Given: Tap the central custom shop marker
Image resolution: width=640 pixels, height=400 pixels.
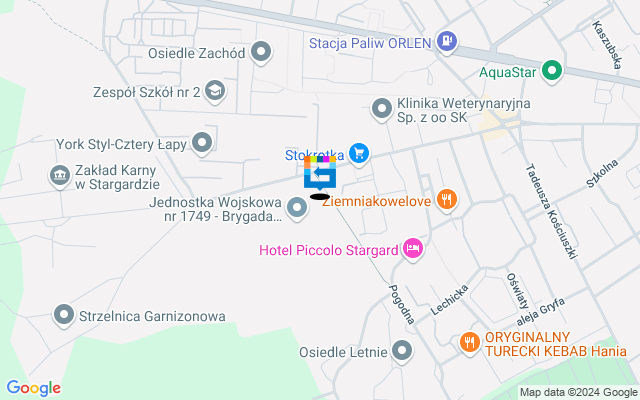Looking at the screenshot, I should click(x=320, y=174).
